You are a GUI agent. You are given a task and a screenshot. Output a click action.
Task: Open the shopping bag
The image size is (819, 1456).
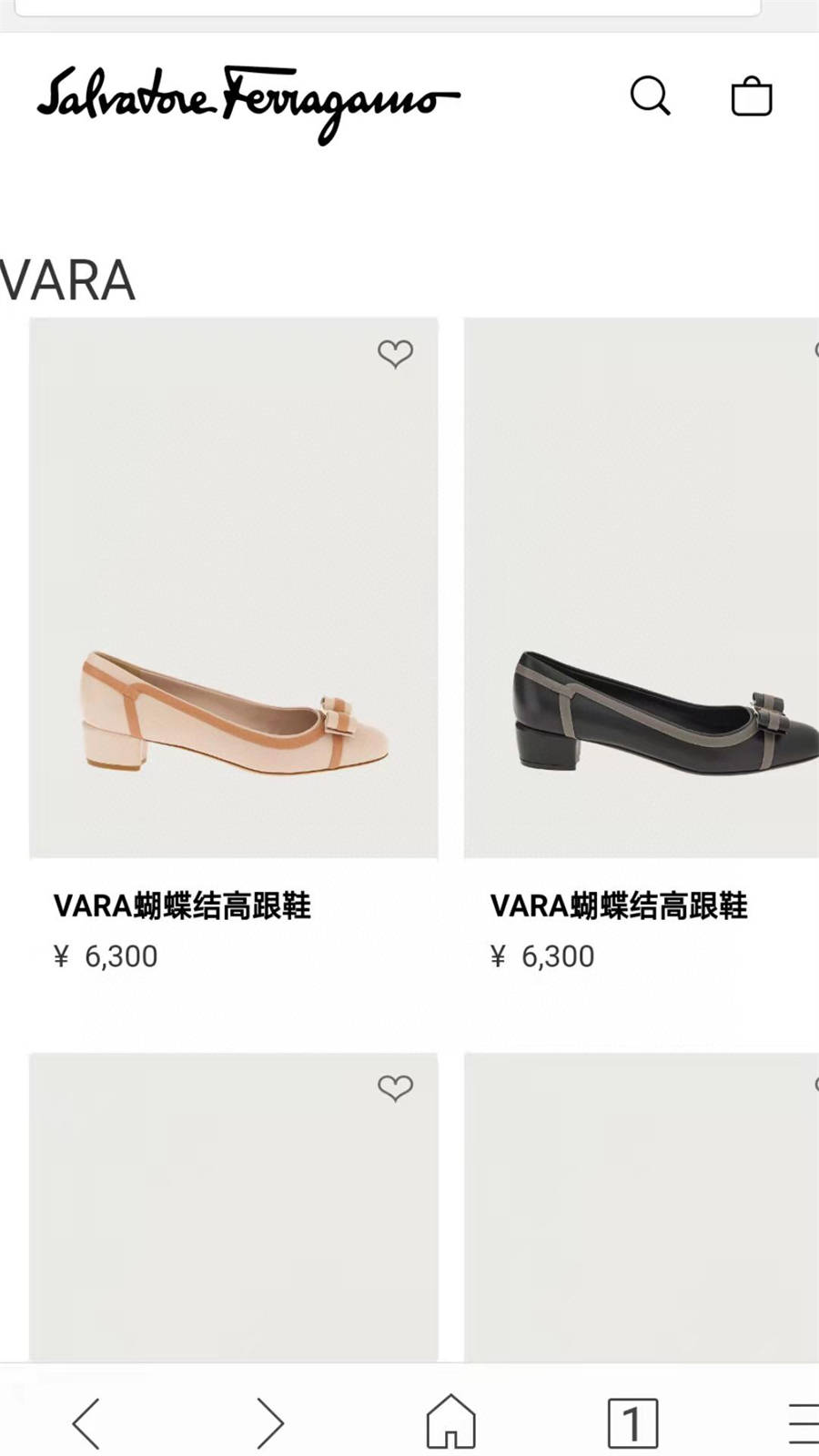point(752,96)
